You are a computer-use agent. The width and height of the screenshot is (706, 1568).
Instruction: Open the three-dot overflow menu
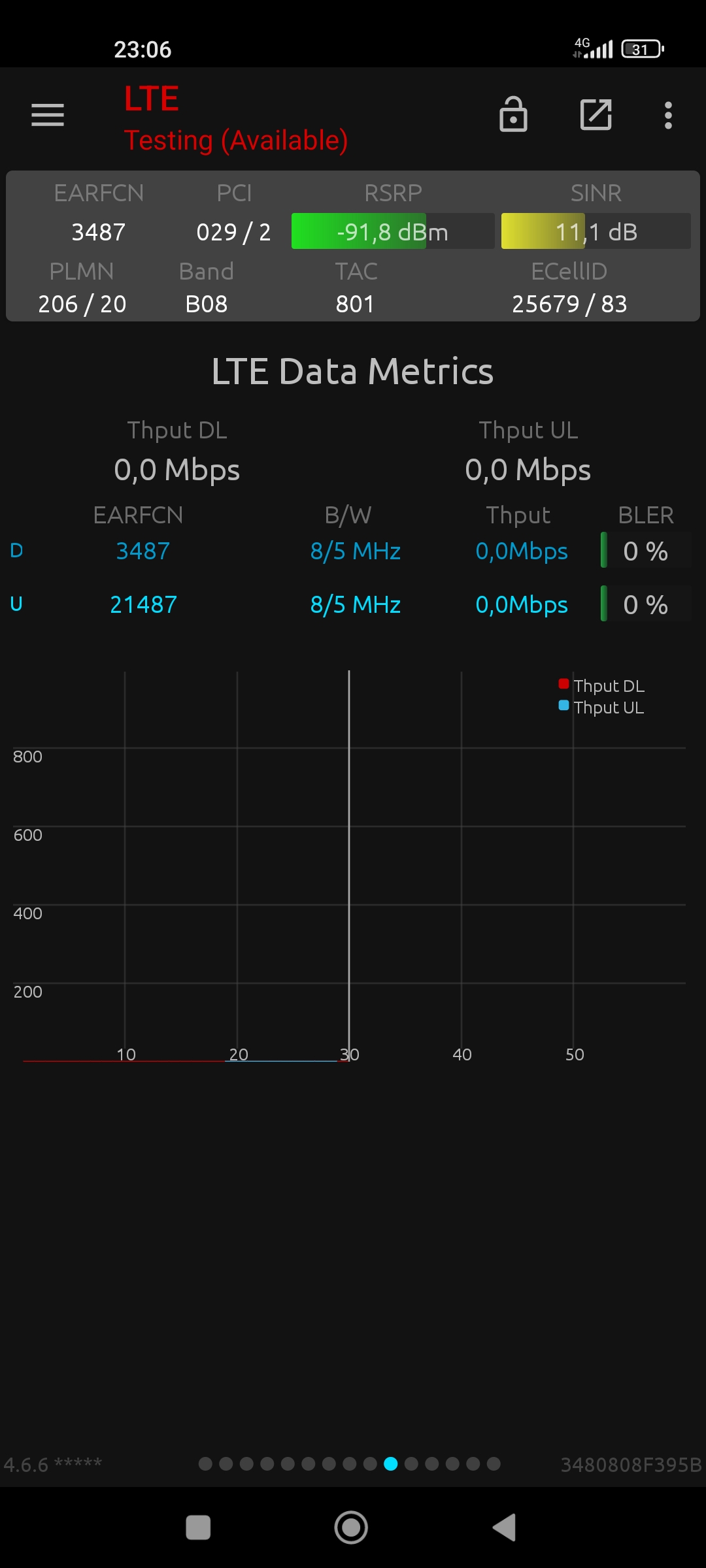pyautogui.click(x=668, y=116)
